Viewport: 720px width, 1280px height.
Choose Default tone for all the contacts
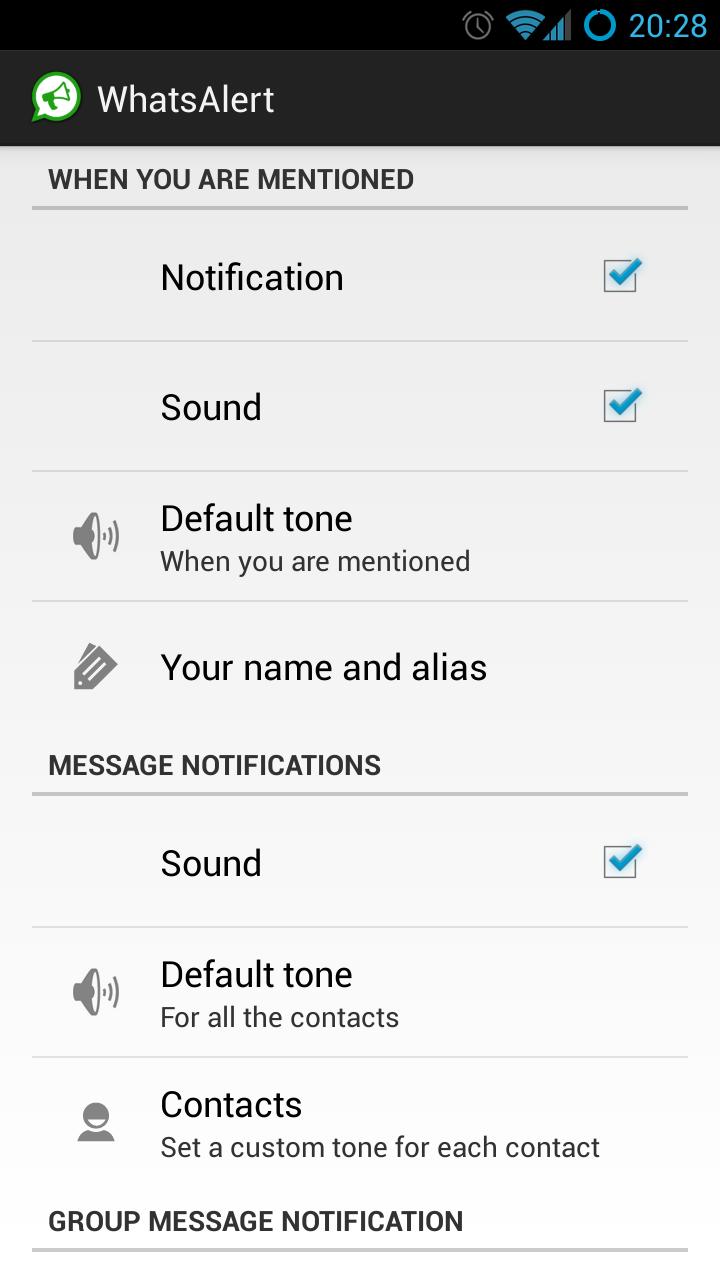[280, 993]
